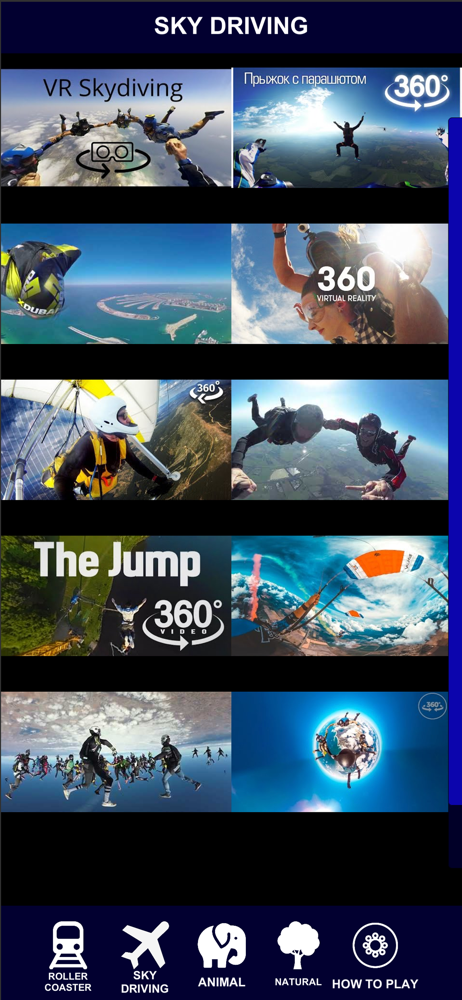Screen dimensions: 462x1000
Task: Open the How To Play section
Action: coord(375,957)
